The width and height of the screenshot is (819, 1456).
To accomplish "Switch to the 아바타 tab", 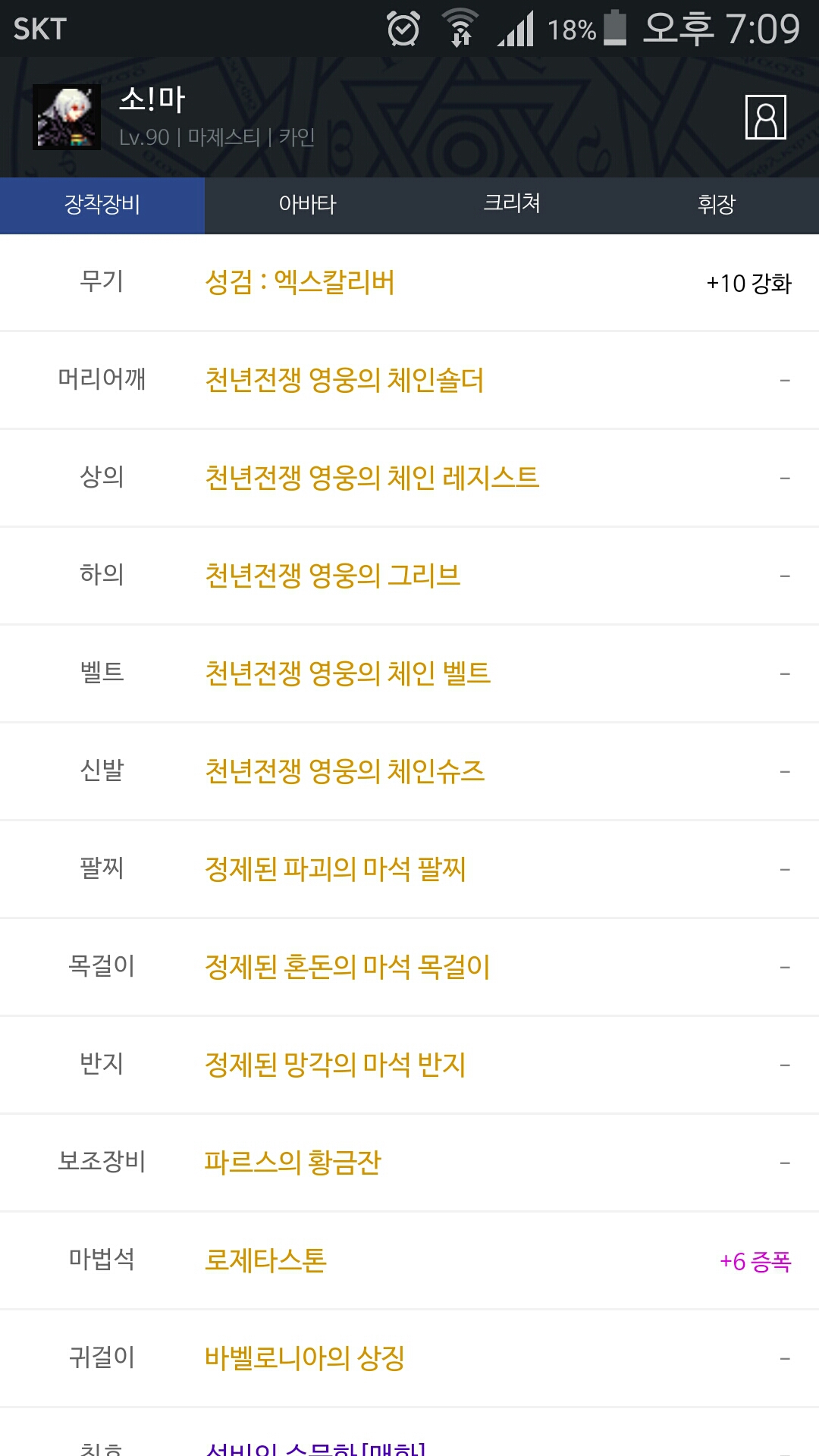I will pos(307,205).
